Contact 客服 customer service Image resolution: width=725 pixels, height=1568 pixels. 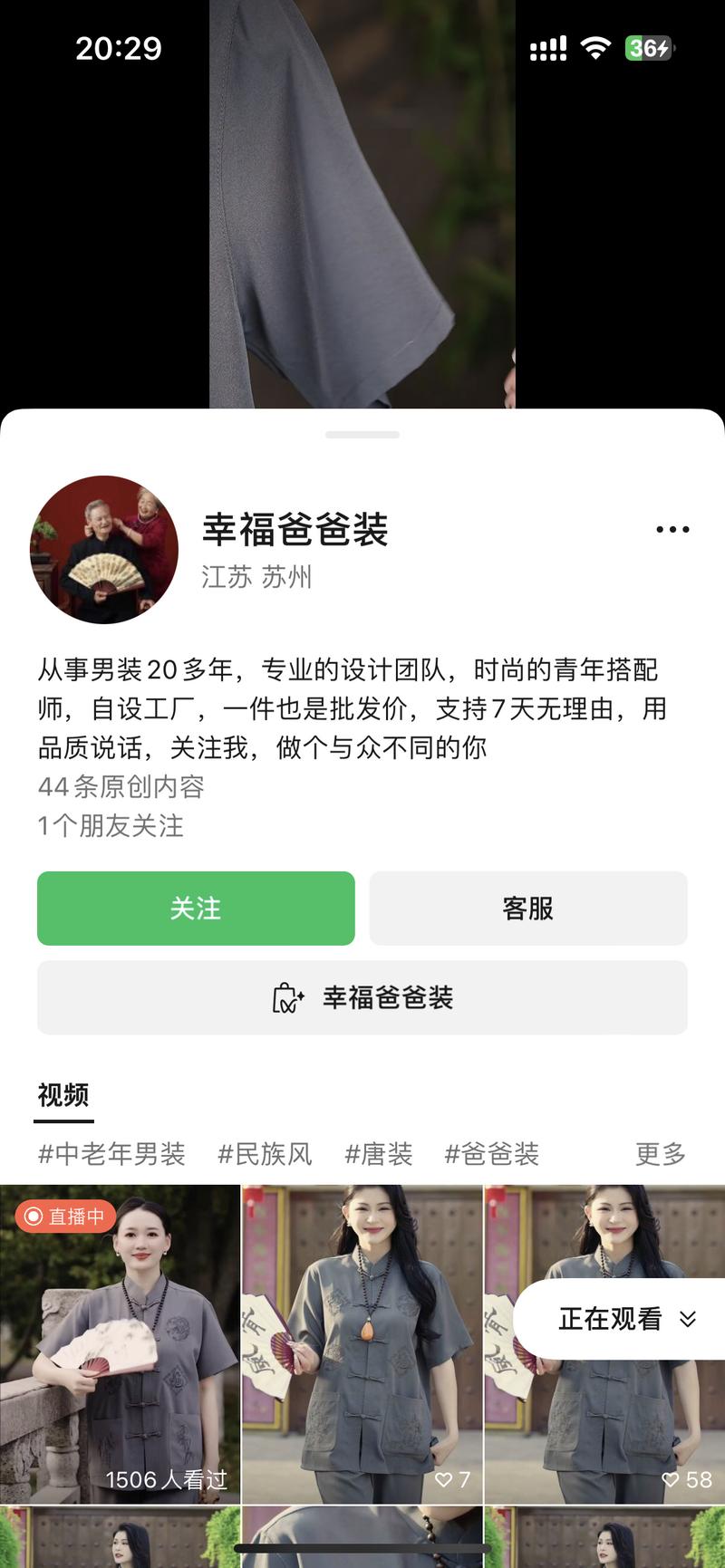[528, 908]
